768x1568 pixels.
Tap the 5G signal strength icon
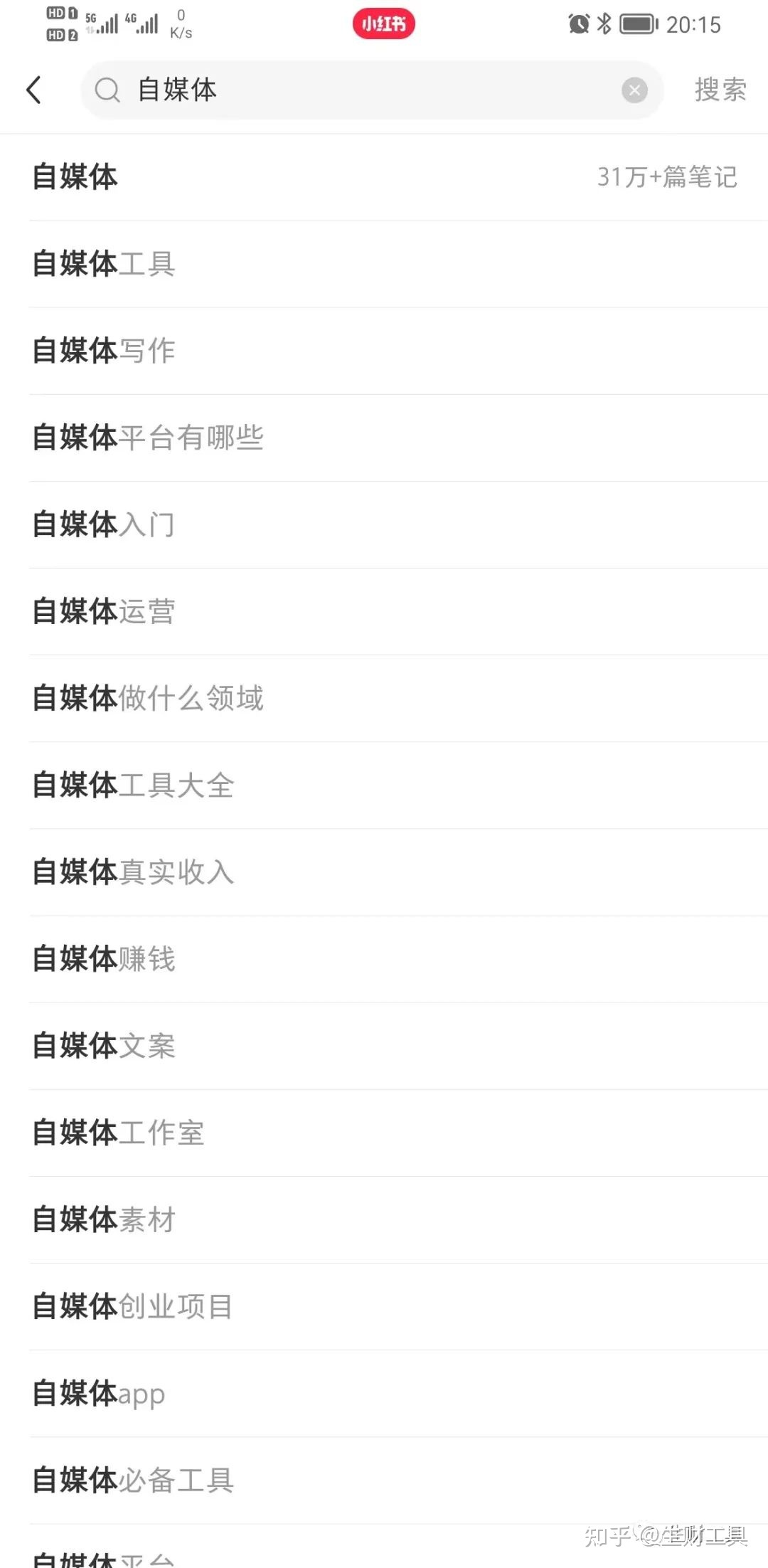(100, 21)
